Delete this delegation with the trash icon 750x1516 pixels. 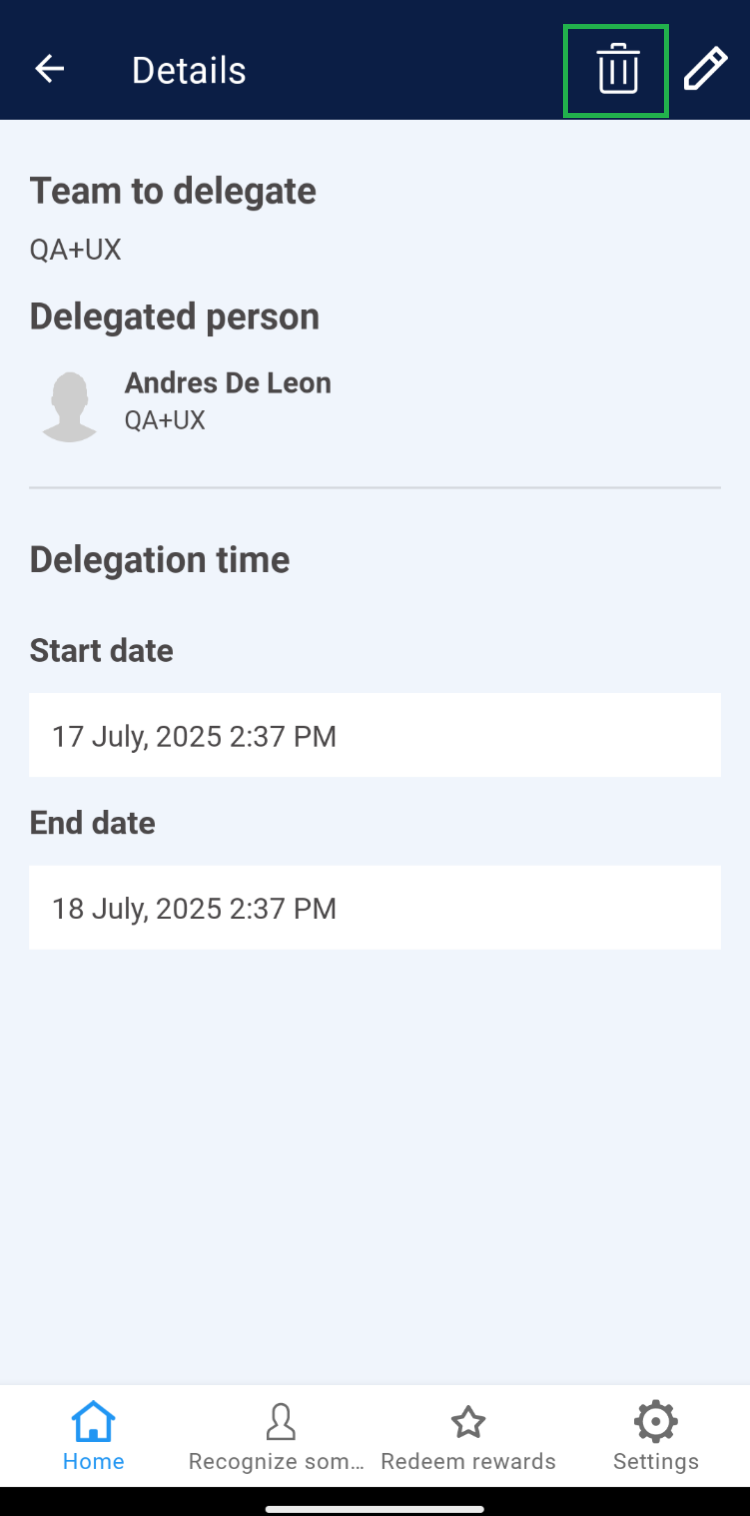[617, 70]
